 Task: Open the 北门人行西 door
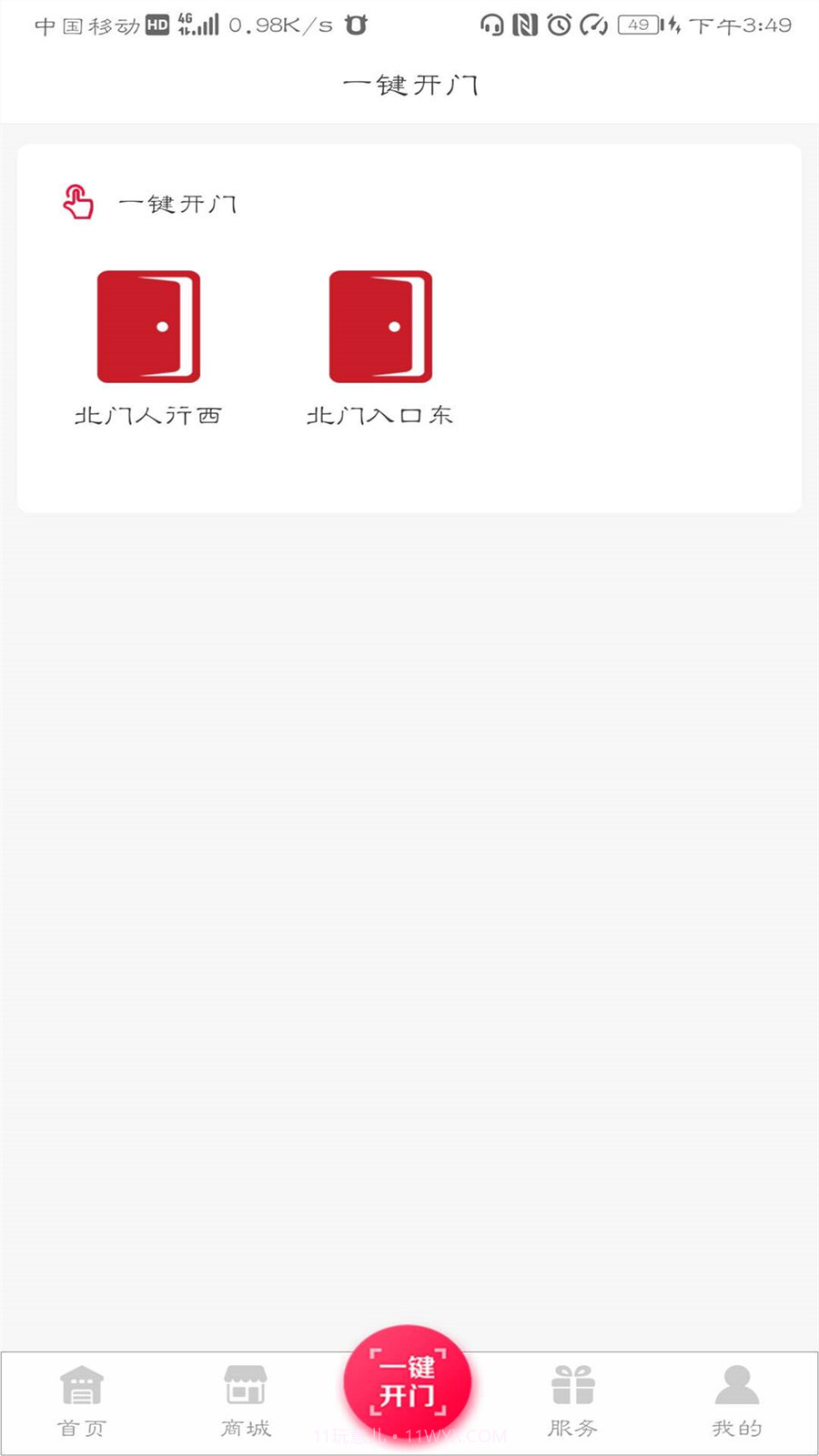point(148,327)
